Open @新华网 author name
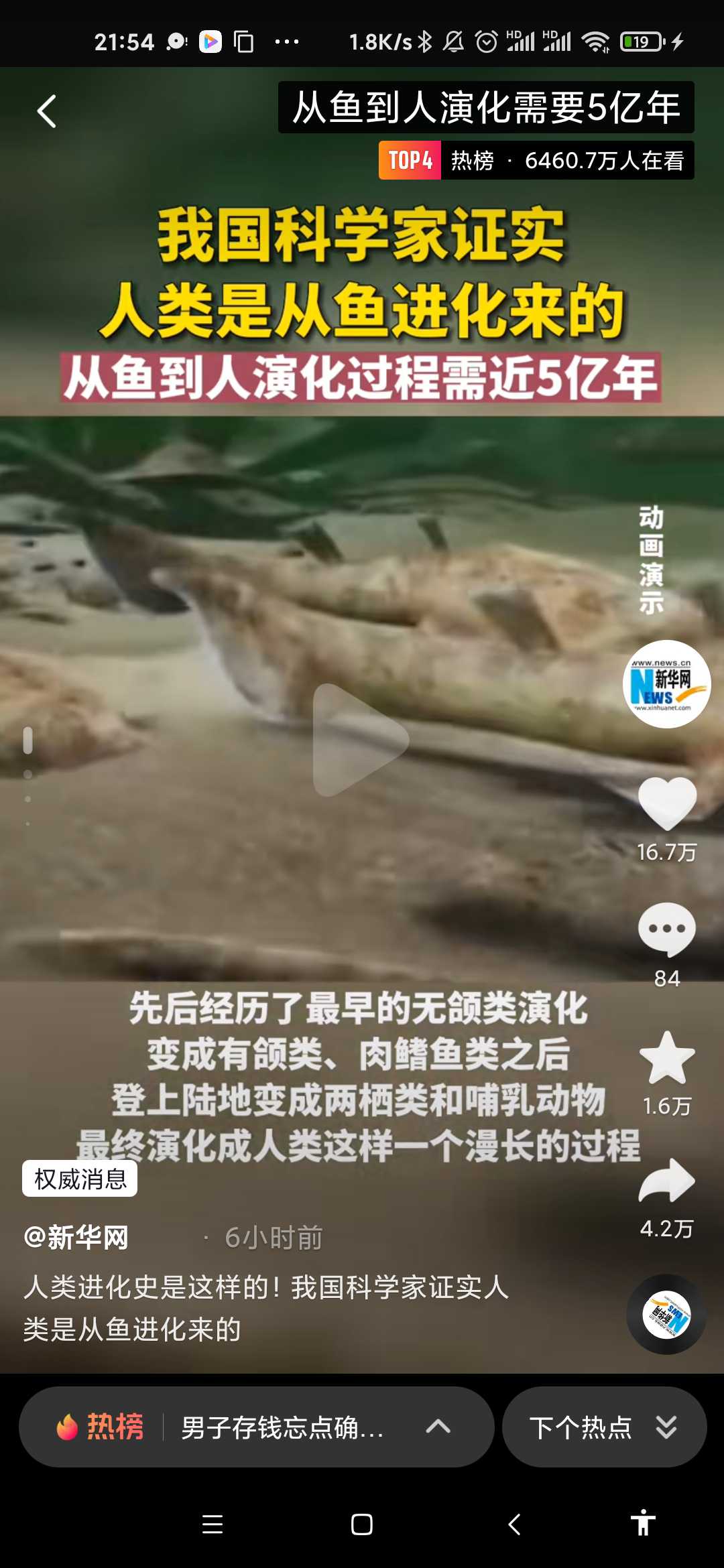Image resolution: width=724 pixels, height=1568 pixels. pos(76,1237)
